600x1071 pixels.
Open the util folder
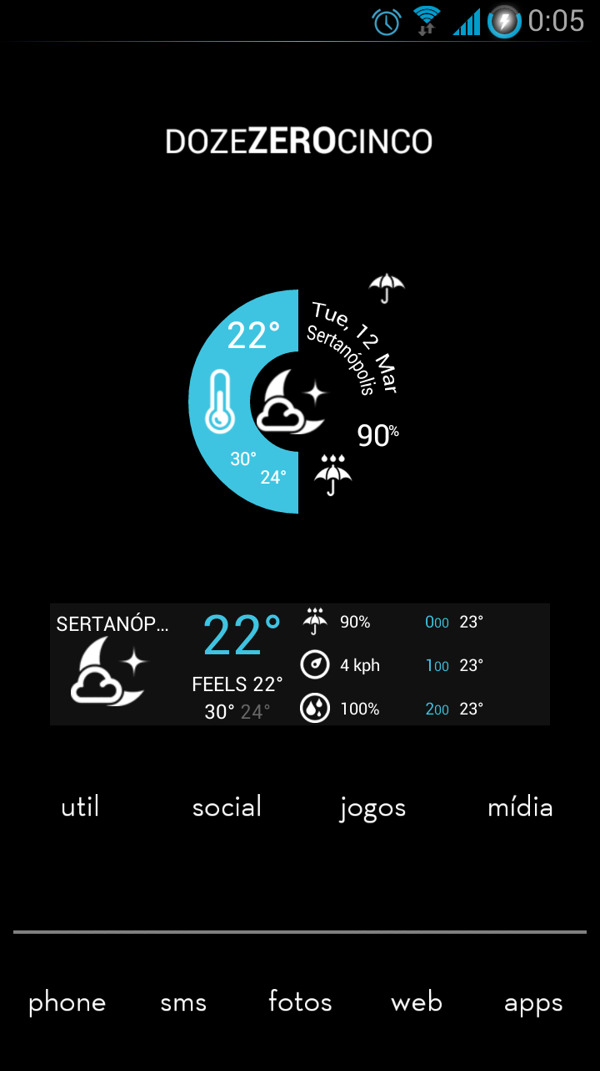click(x=80, y=807)
